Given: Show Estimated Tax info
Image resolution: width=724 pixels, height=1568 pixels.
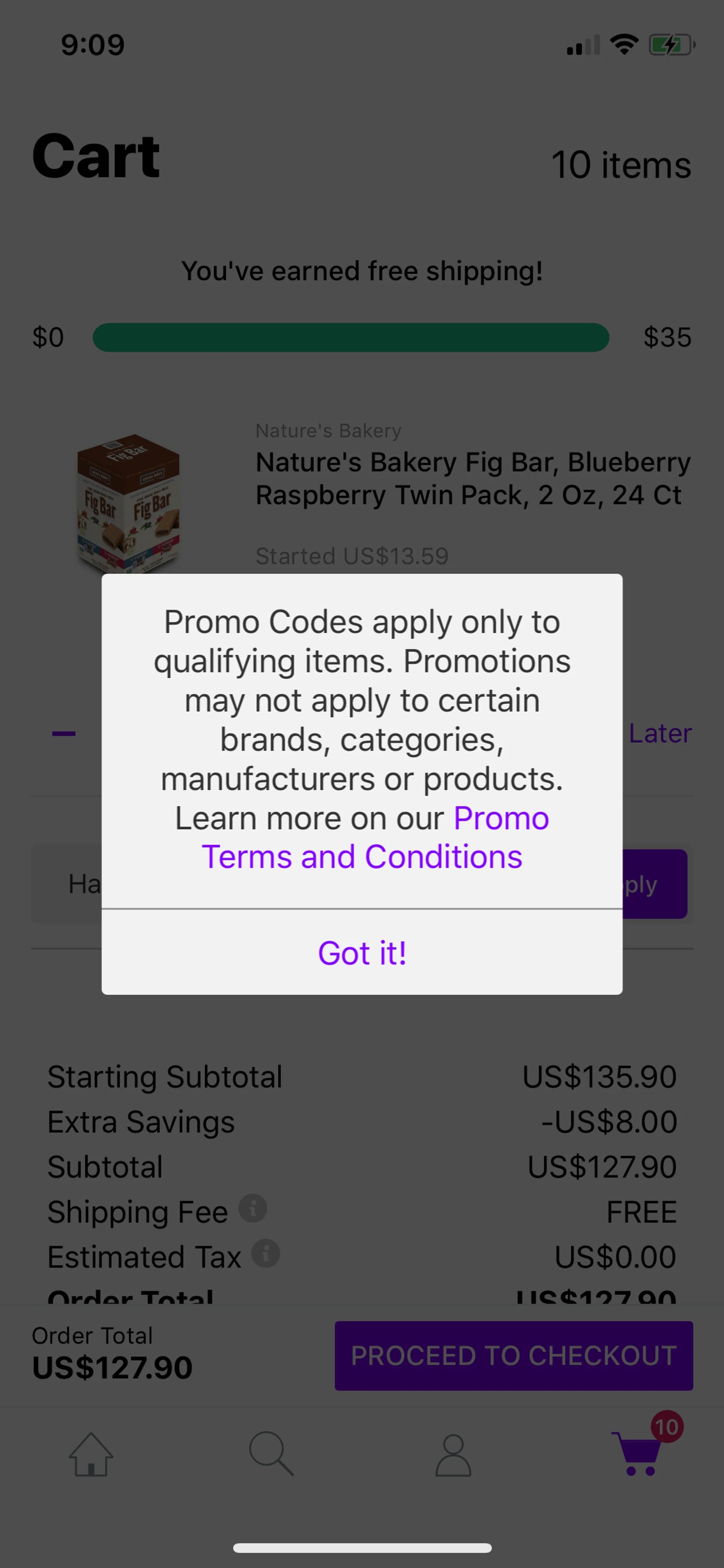Looking at the screenshot, I should pos(266,1253).
